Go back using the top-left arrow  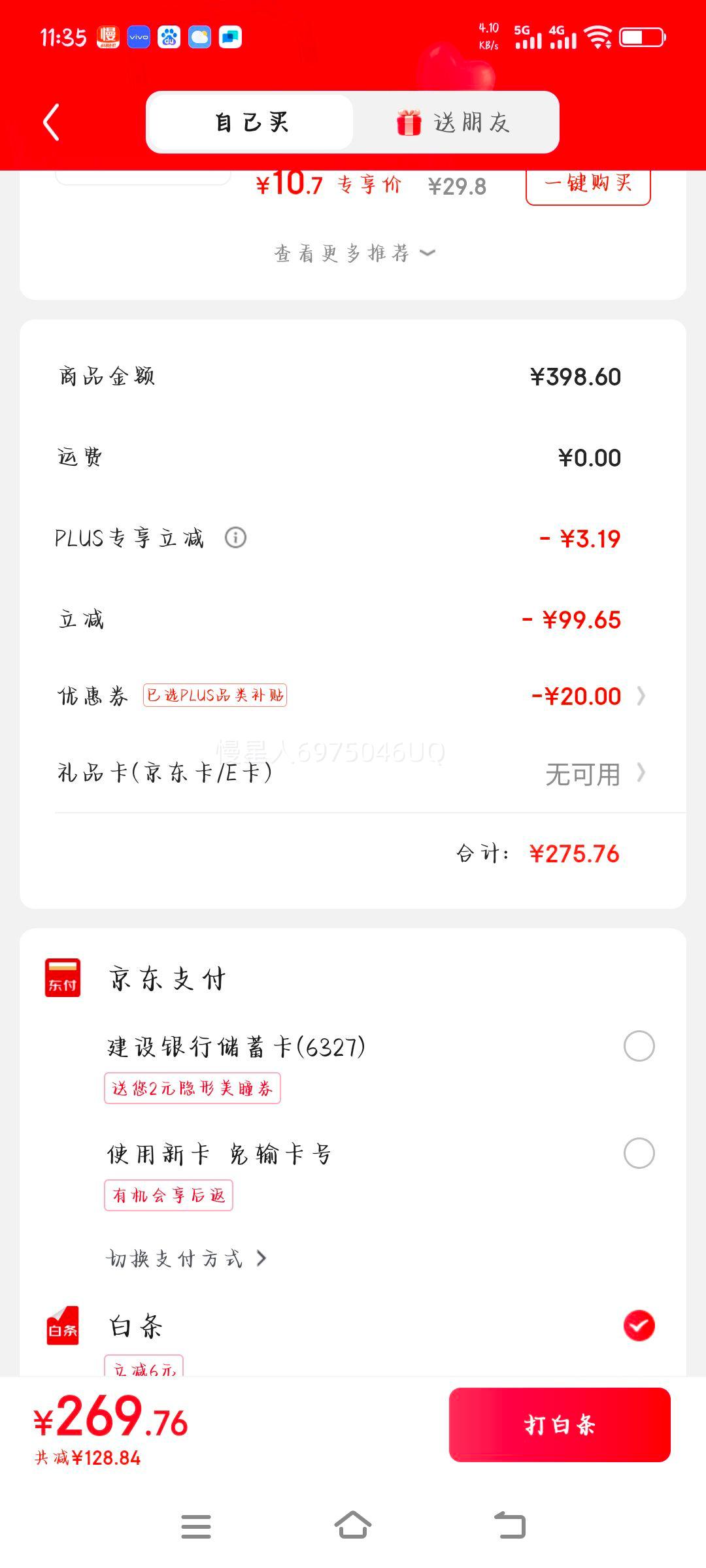51,122
